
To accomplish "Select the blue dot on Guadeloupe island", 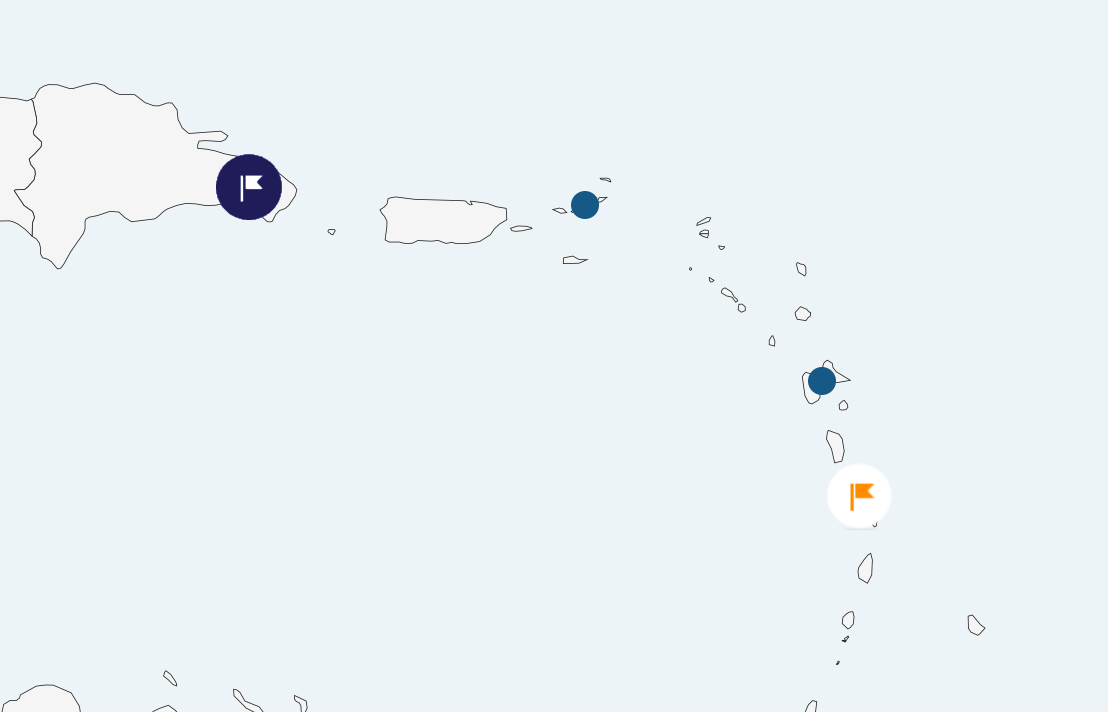I will point(822,381).
